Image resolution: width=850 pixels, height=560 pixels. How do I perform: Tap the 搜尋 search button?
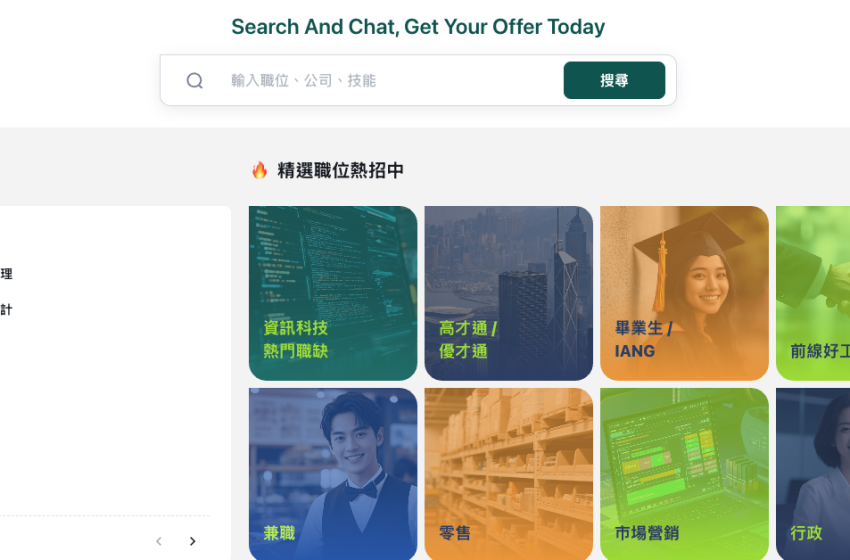click(x=614, y=81)
